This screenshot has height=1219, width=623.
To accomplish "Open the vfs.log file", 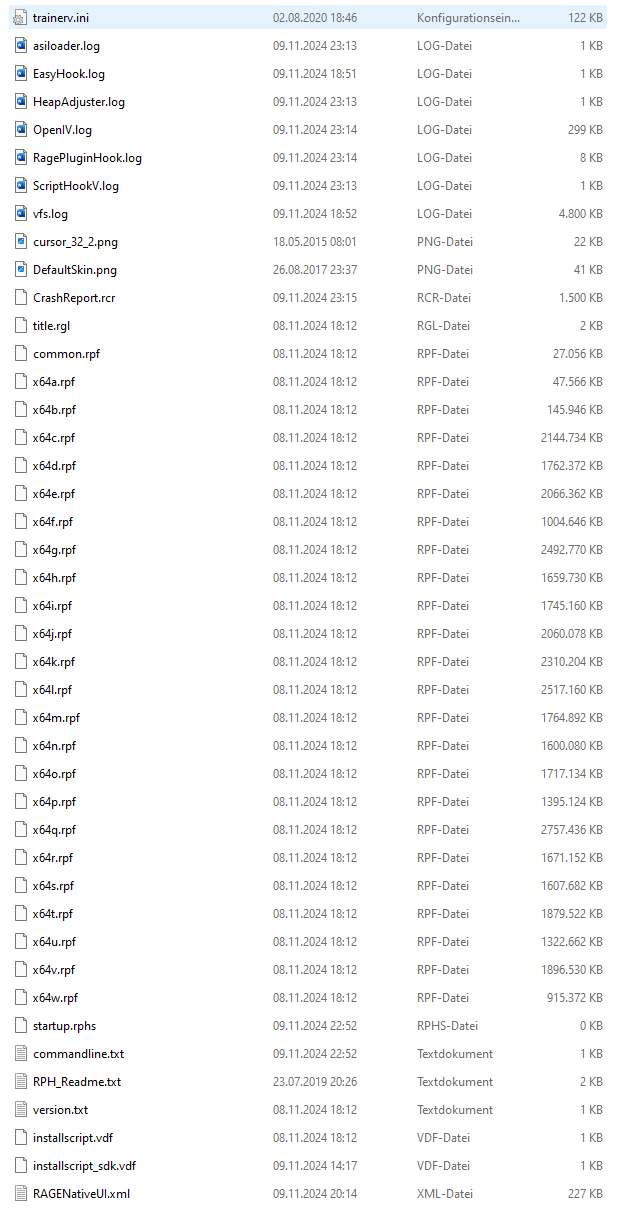I will pos(50,214).
